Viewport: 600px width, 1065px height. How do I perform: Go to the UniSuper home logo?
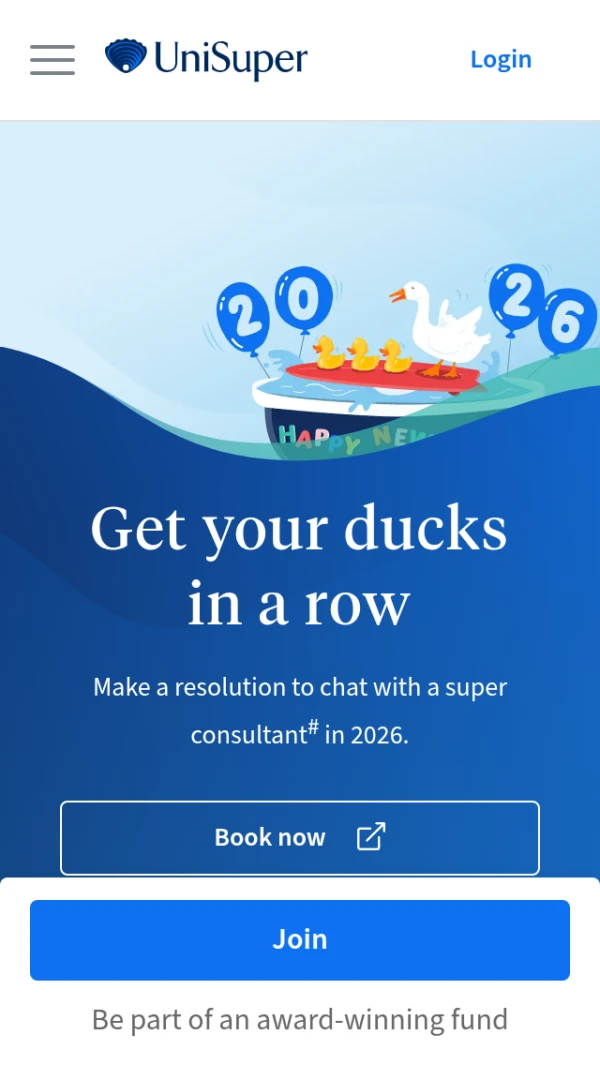click(206, 59)
